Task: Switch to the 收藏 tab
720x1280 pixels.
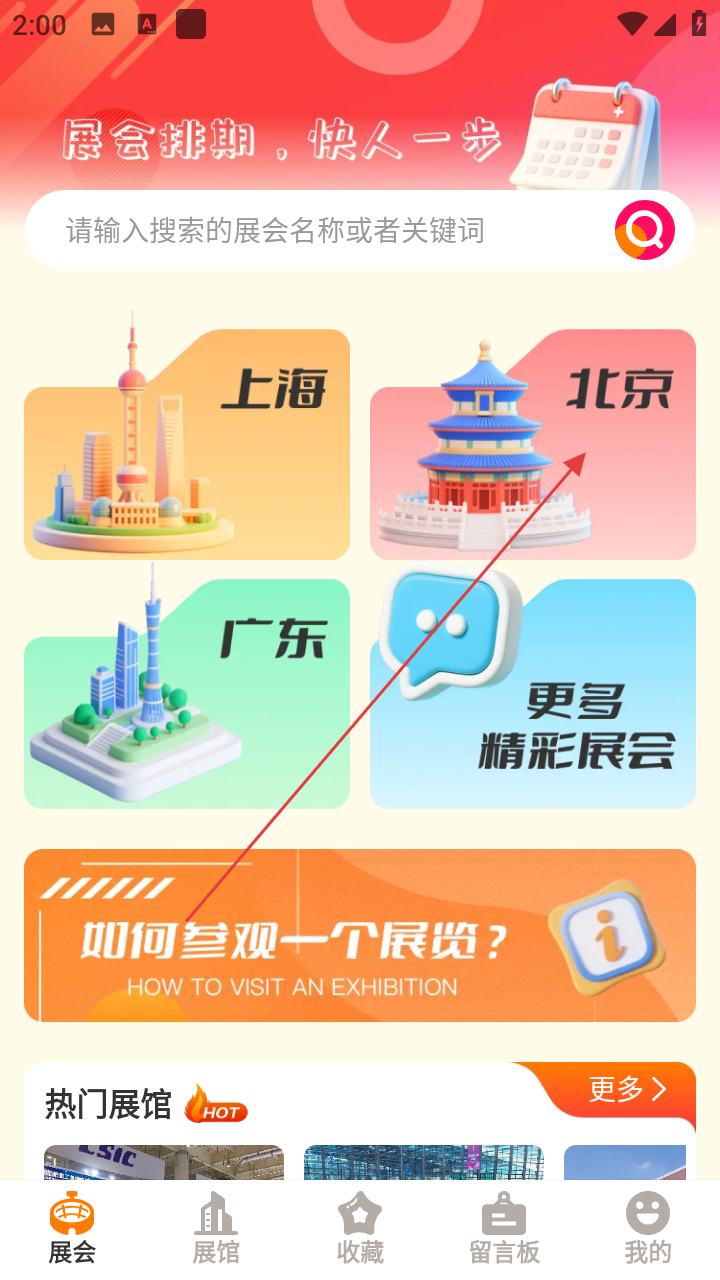Action: tap(360, 1228)
